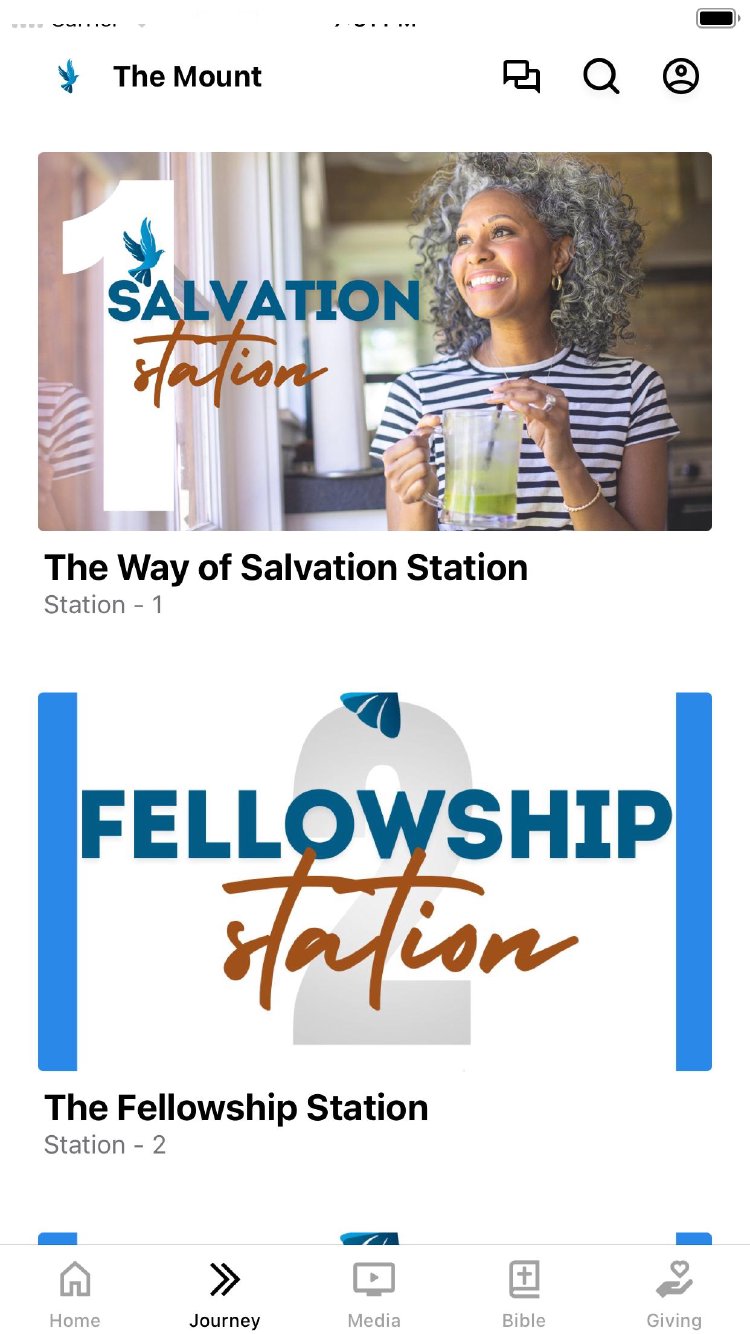Open the messages chat icon
The width and height of the screenshot is (750, 1334).
(x=521, y=77)
